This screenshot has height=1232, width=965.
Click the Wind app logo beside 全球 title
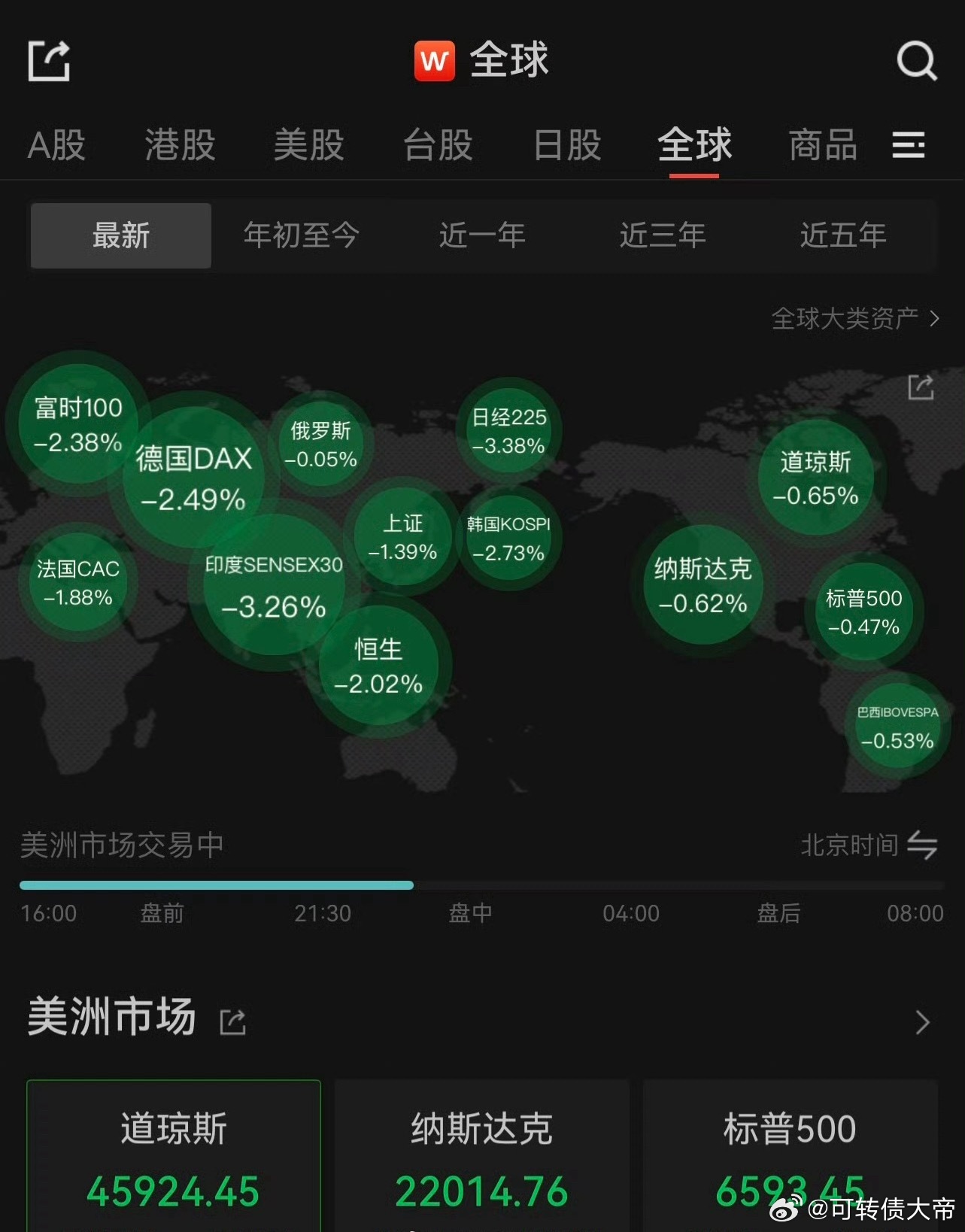[435, 61]
